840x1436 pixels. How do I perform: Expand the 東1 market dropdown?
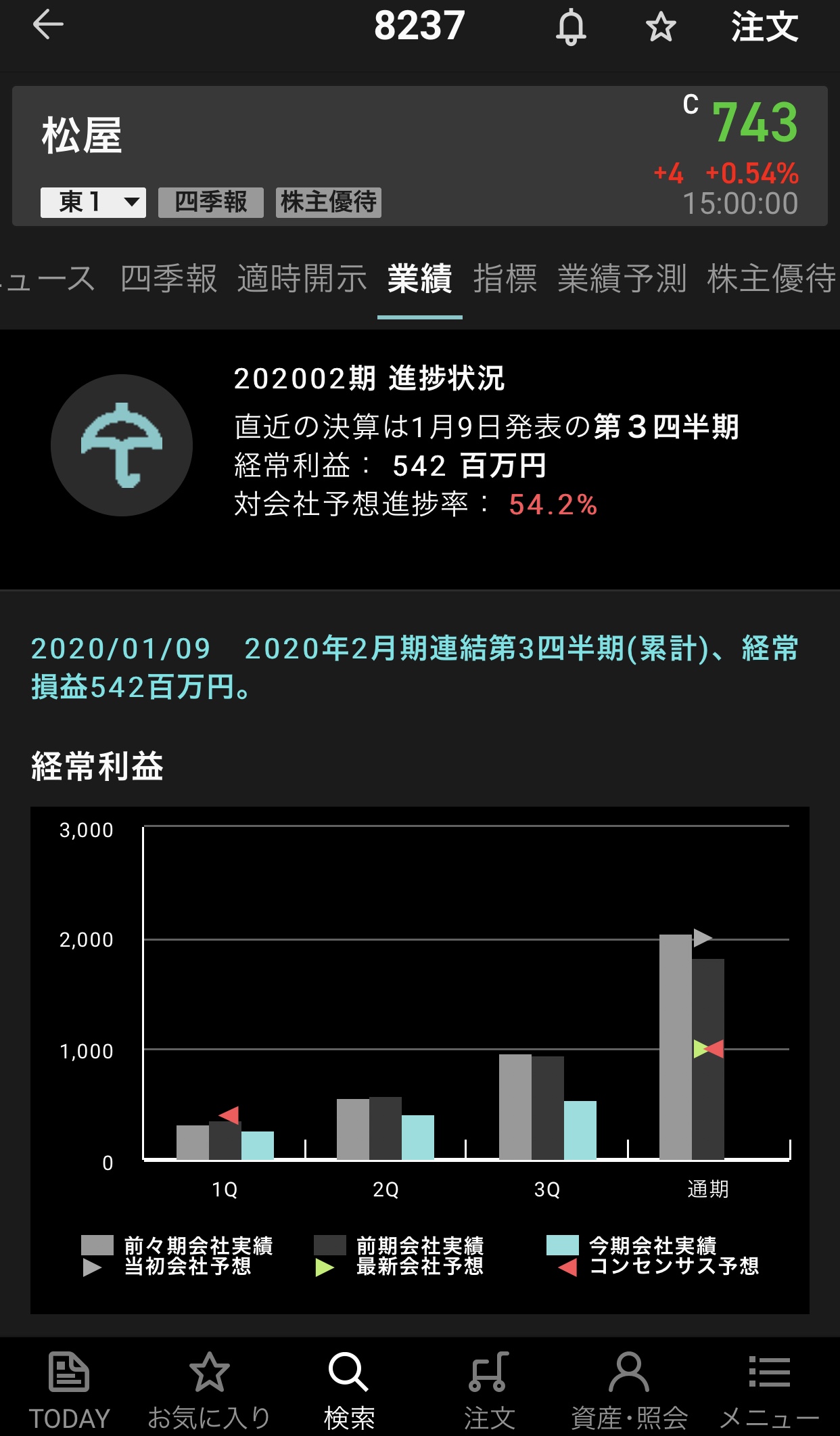tap(93, 202)
